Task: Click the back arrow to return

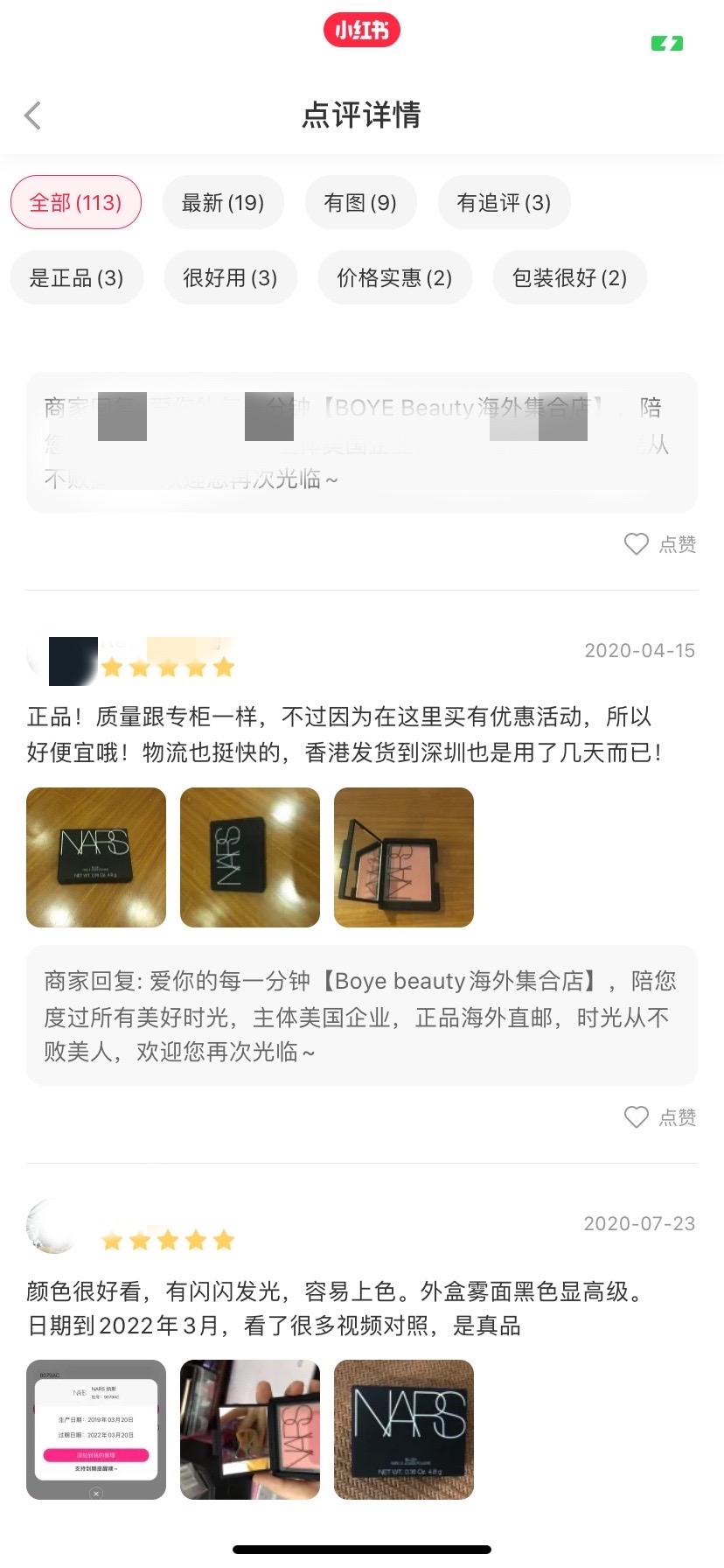Action: [33, 115]
